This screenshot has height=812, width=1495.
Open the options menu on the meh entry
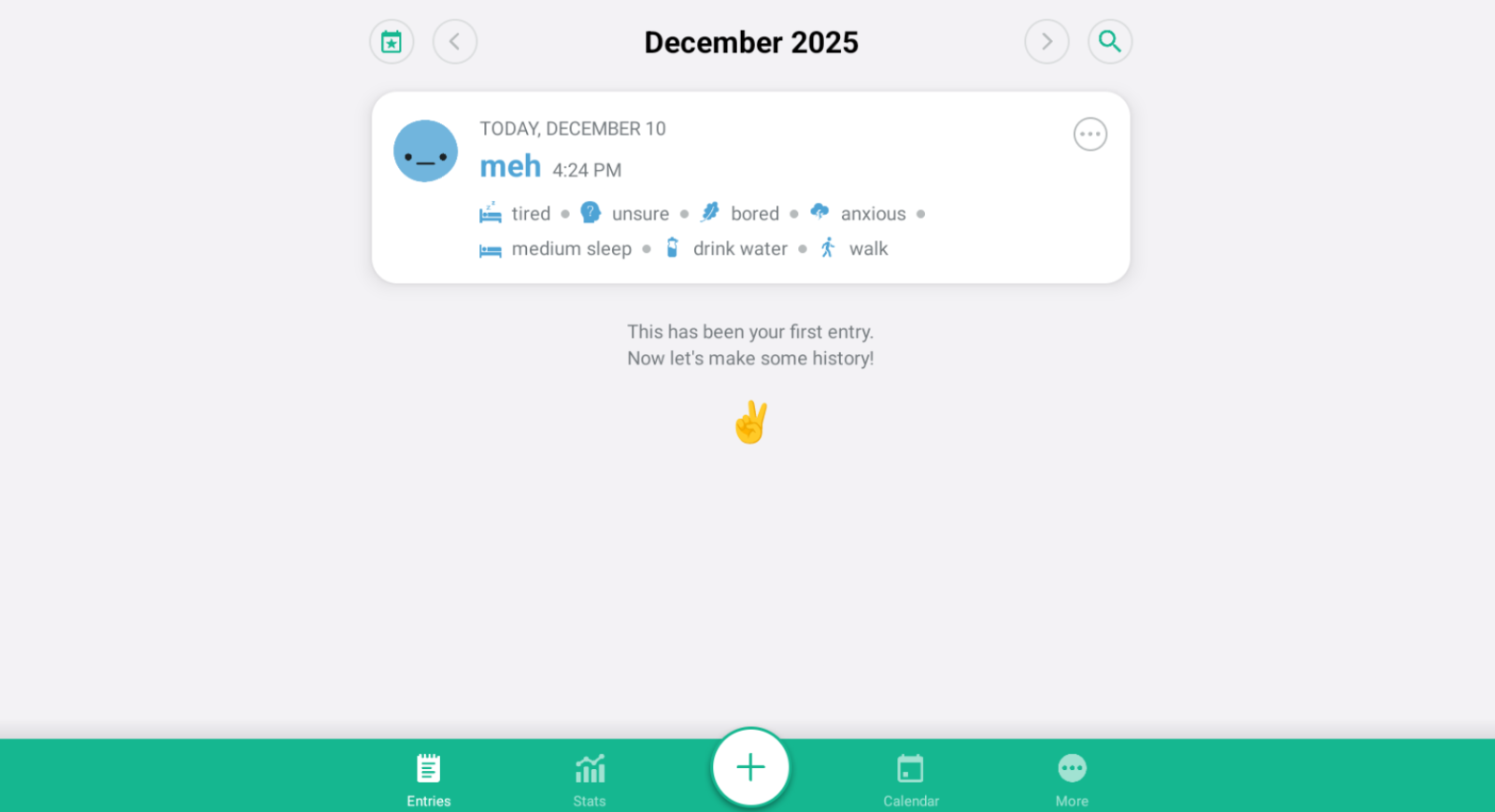(1090, 135)
